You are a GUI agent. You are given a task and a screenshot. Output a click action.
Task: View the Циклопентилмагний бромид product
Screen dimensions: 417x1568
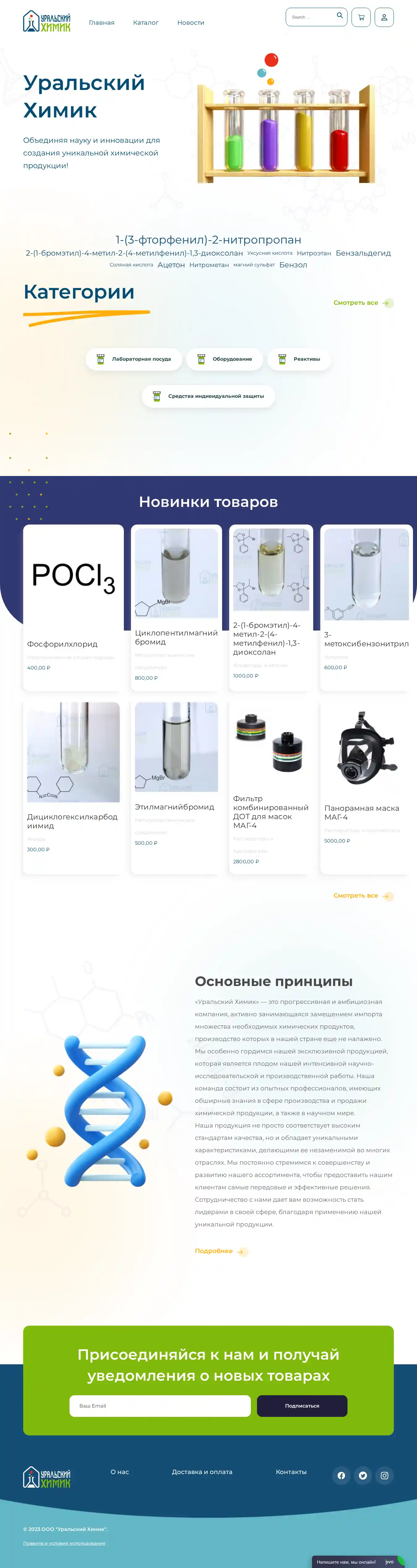pyautogui.click(x=176, y=637)
